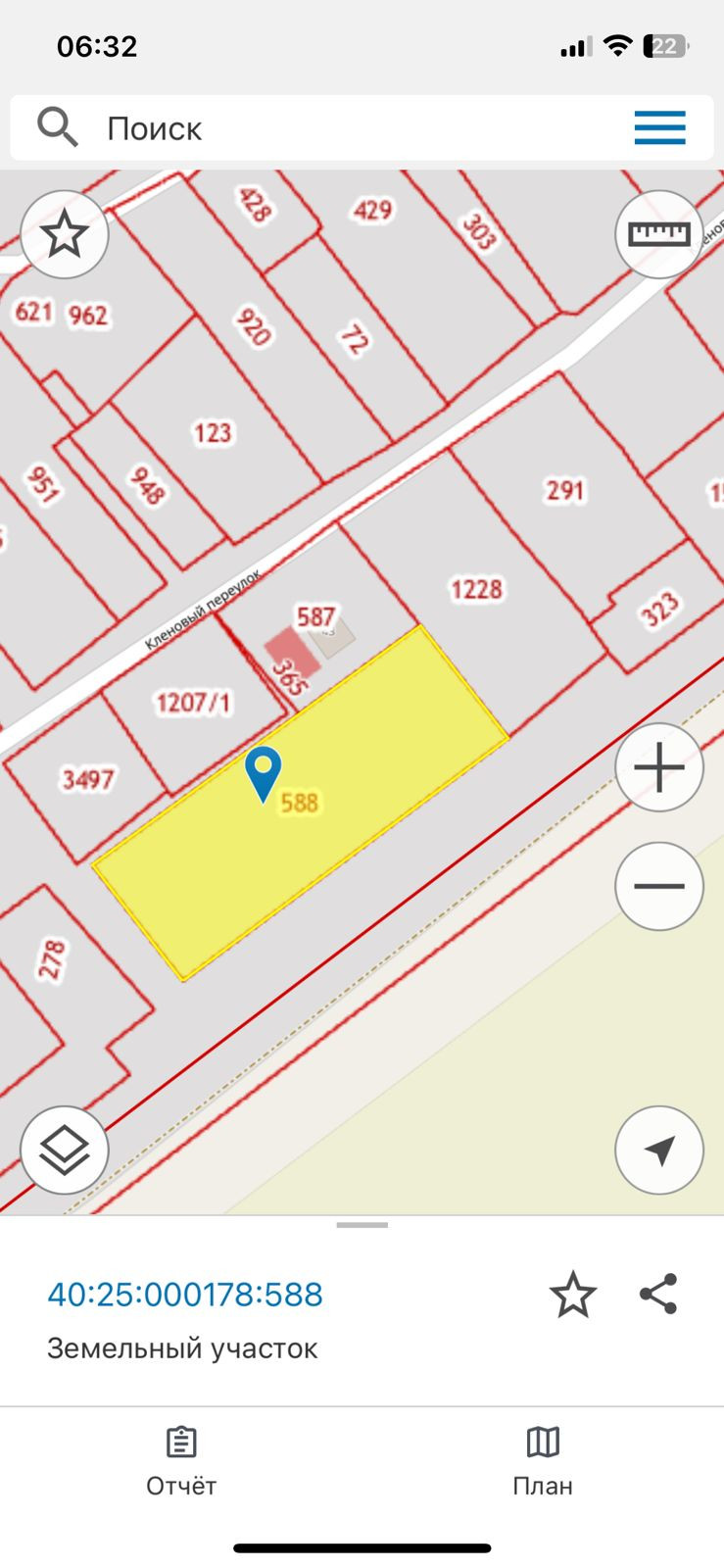724x1568 pixels.
Task: Open the hamburger menu in the search bar
Action: [659, 128]
